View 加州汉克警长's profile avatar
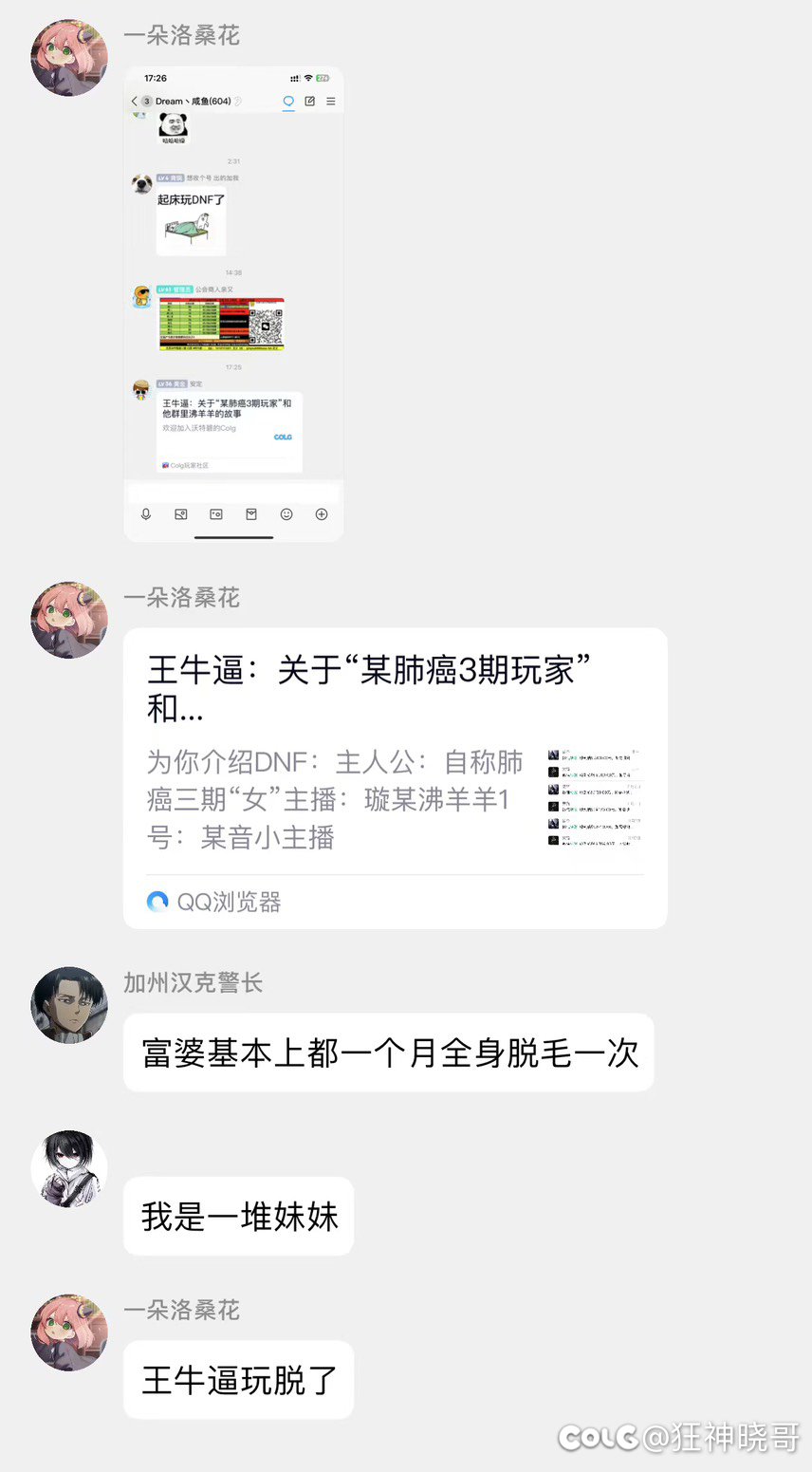The image size is (812, 1472). point(69,1005)
